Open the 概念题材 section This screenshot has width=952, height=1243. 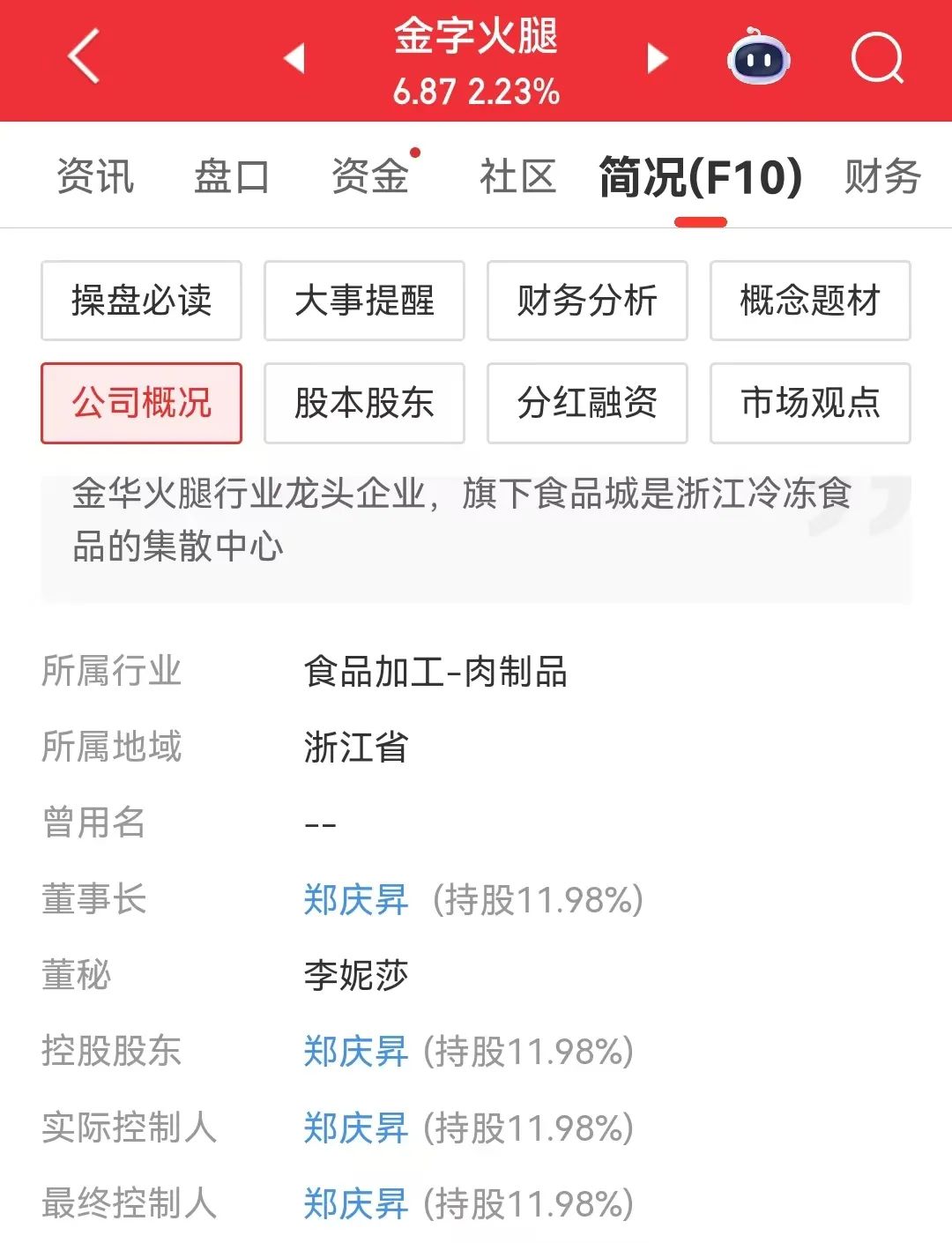click(x=810, y=301)
